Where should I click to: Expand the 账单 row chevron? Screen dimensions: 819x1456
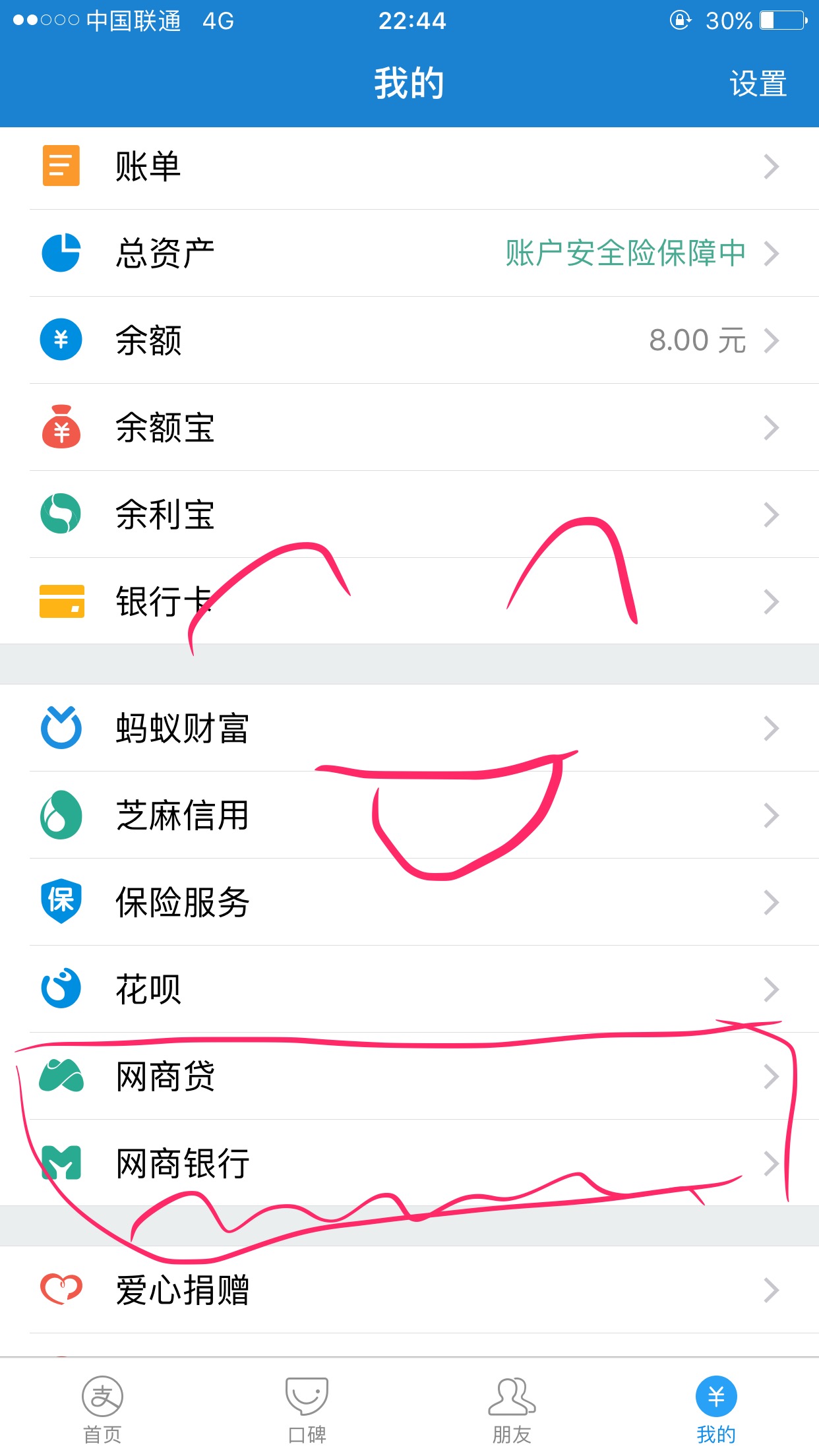[772, 167]
